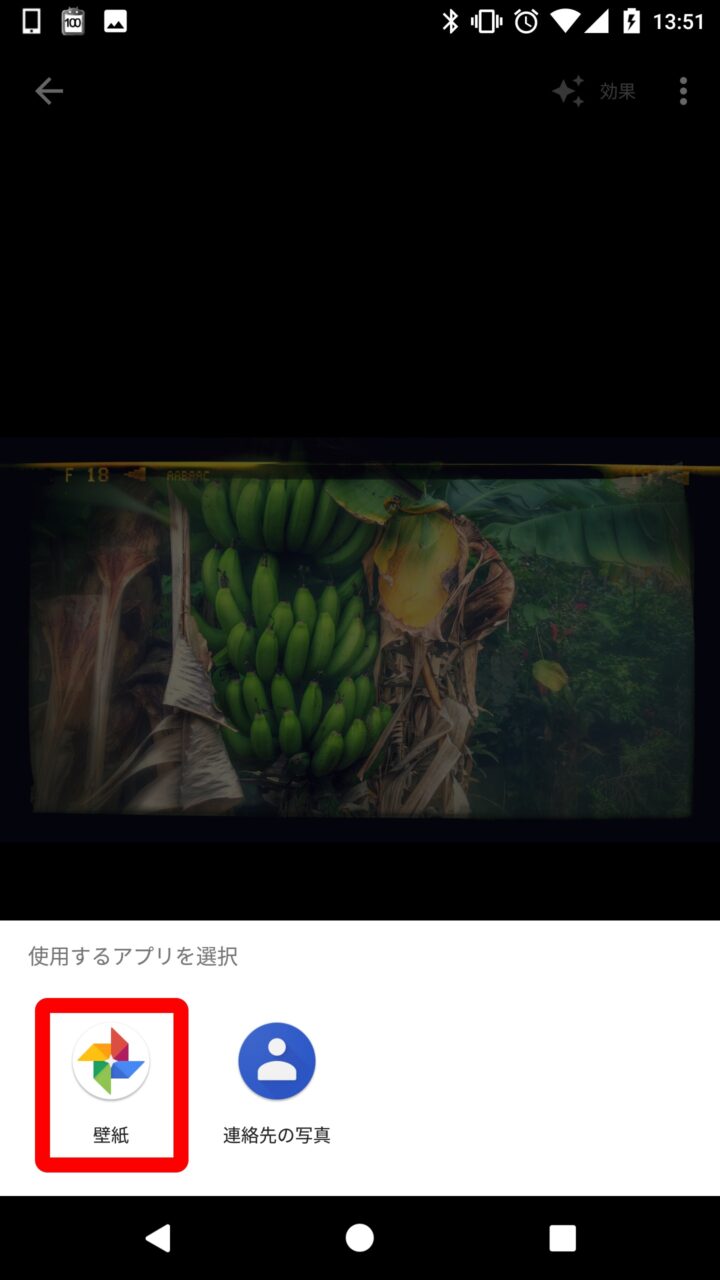Go back with the arrow icon
The width and height of the screenshot is (720, 1280).
(x=48, y=92)
